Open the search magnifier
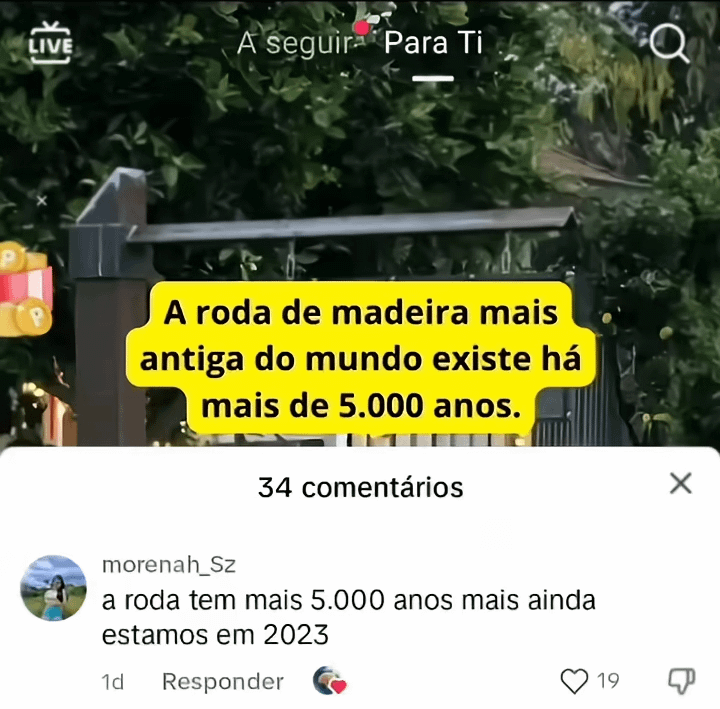The width and height of the screenshot is (720, 709). coord(667,44)
